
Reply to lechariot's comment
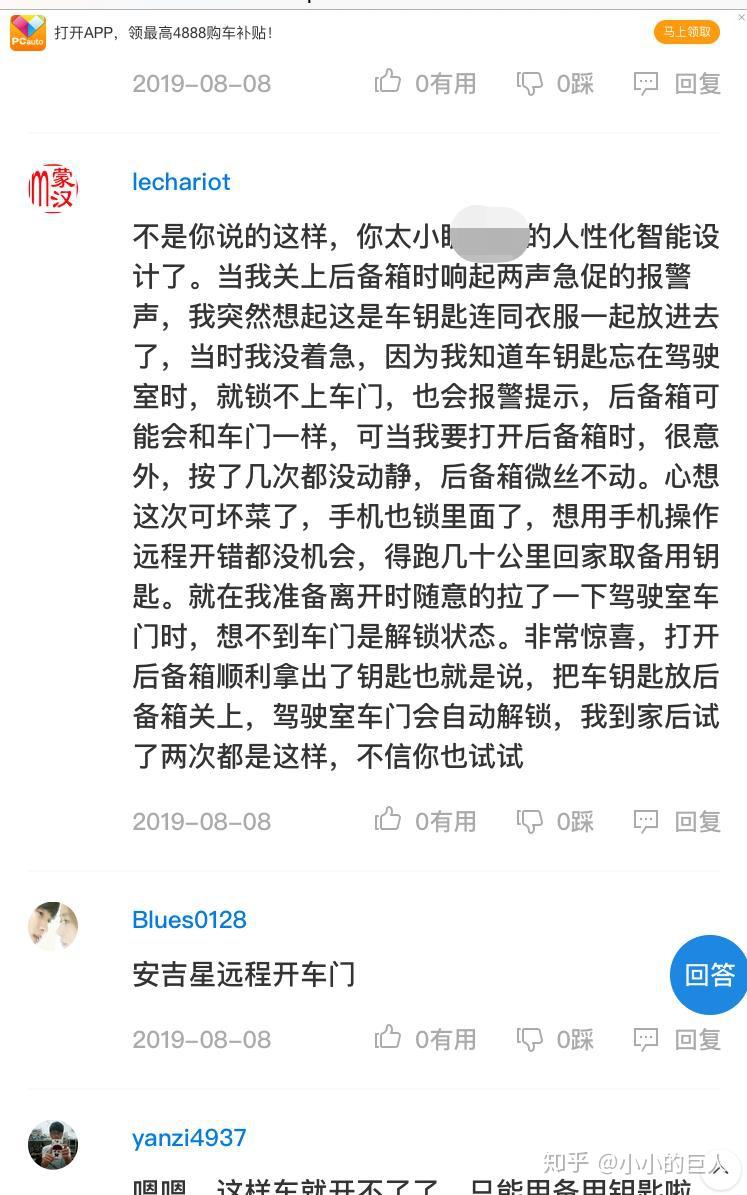pos(678,821)
